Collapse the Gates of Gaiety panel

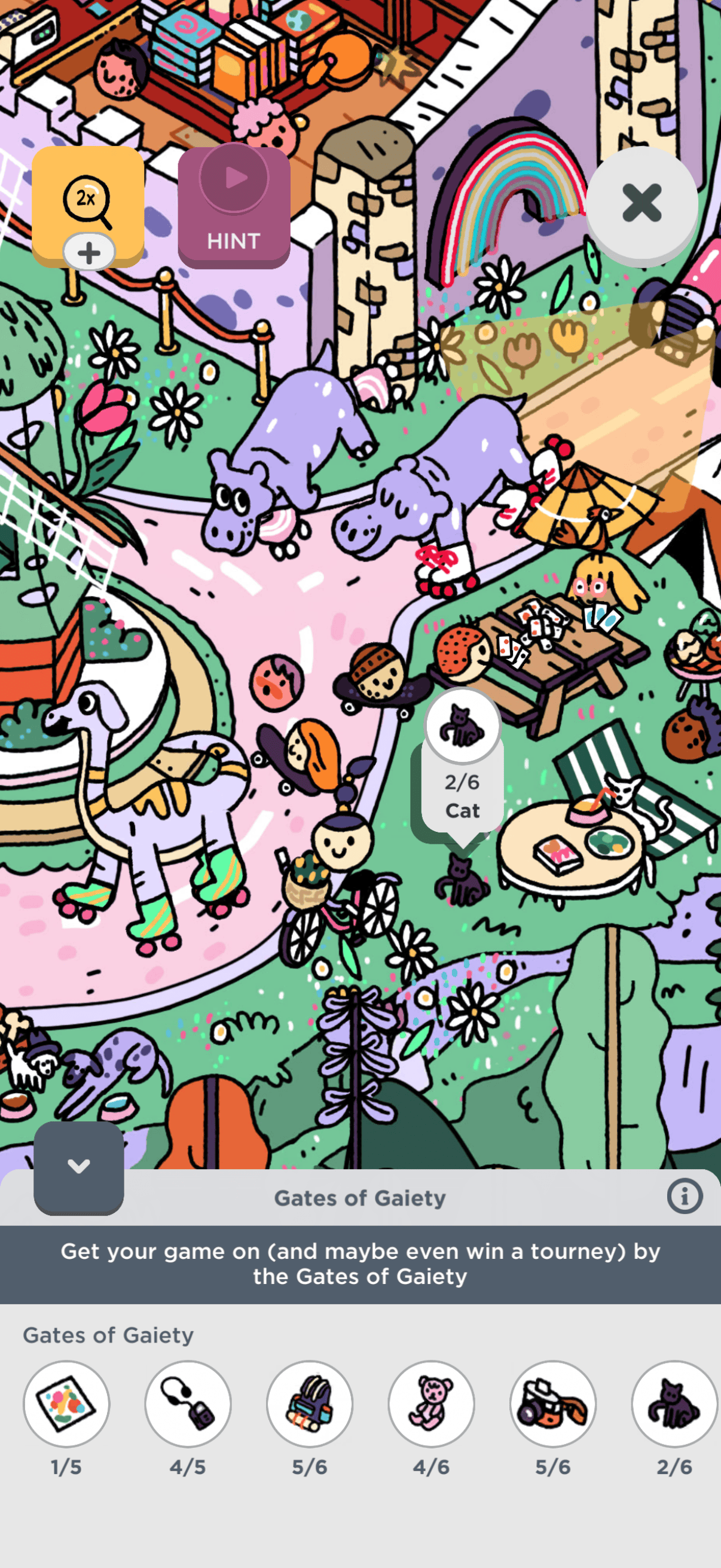point(78,1166)
